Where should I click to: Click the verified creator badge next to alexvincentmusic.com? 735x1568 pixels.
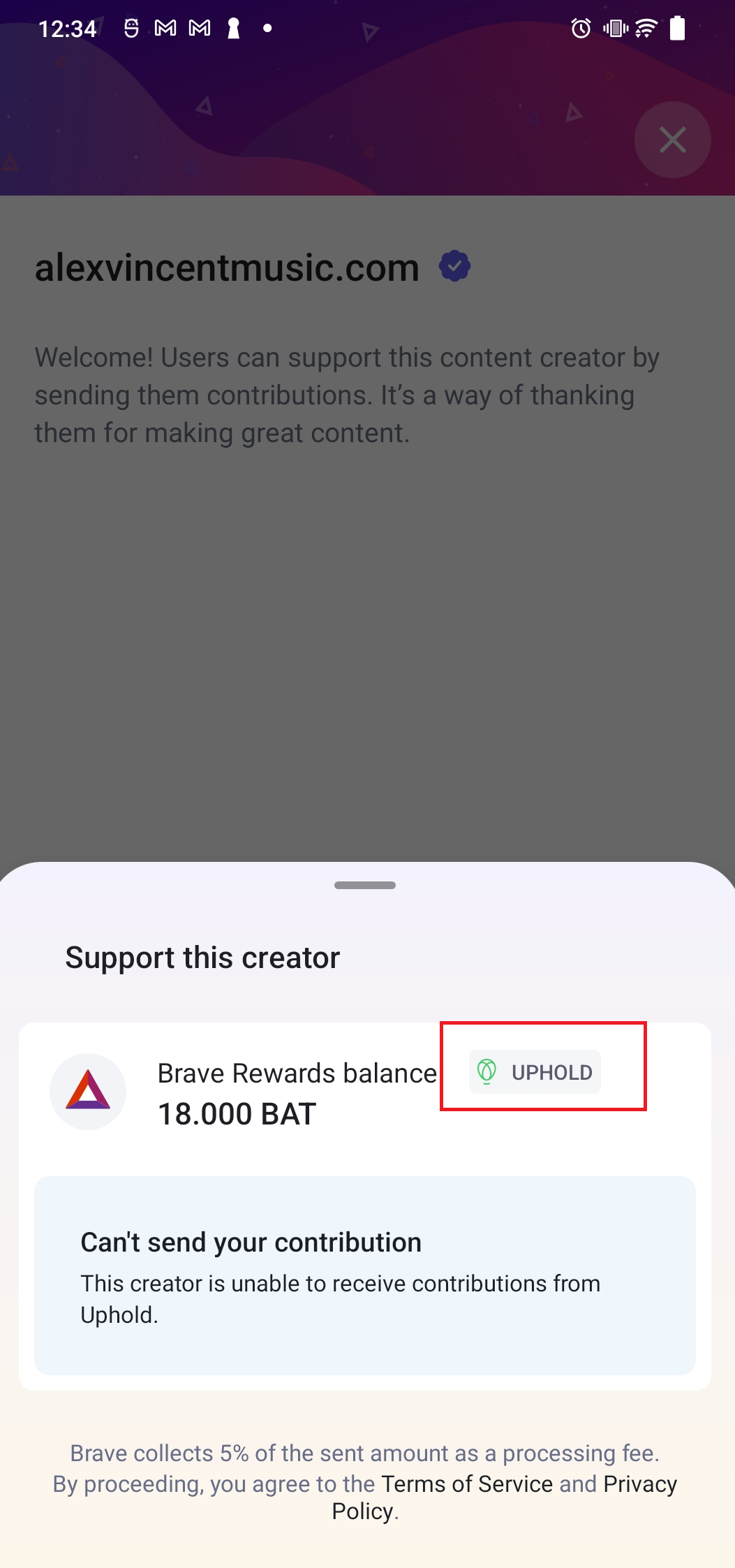coord(454,265)
